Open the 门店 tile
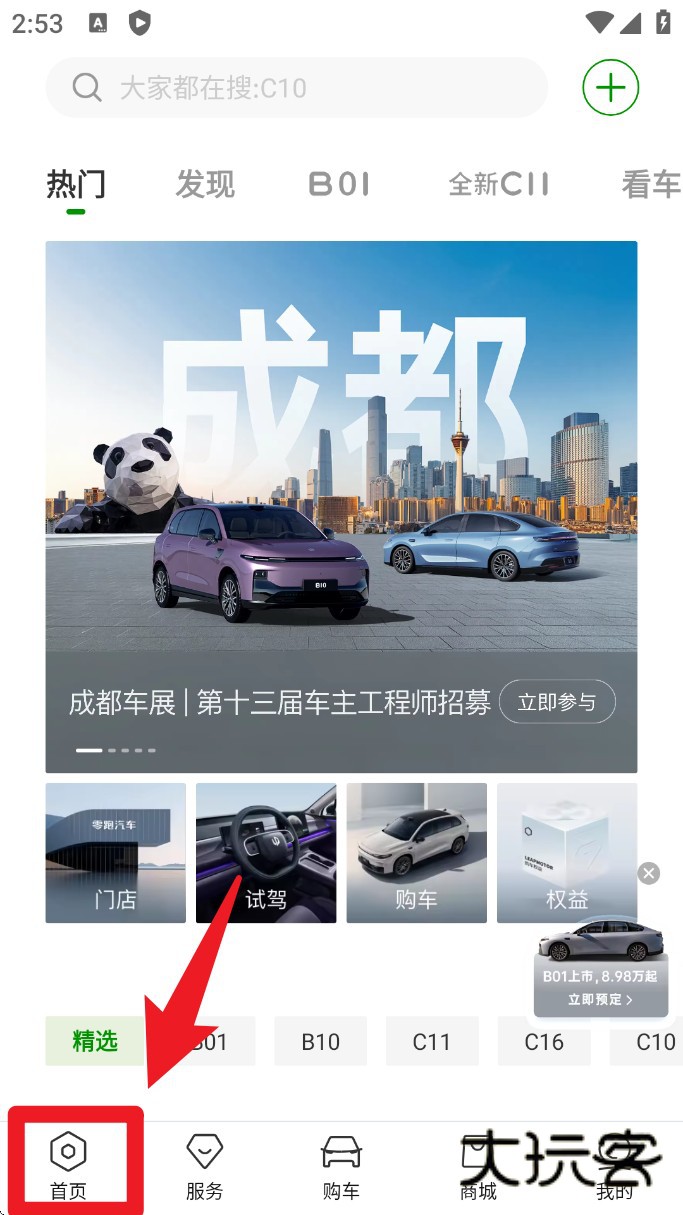The height and width of the screenshot is (1215, 683). (x=115, y=852)
